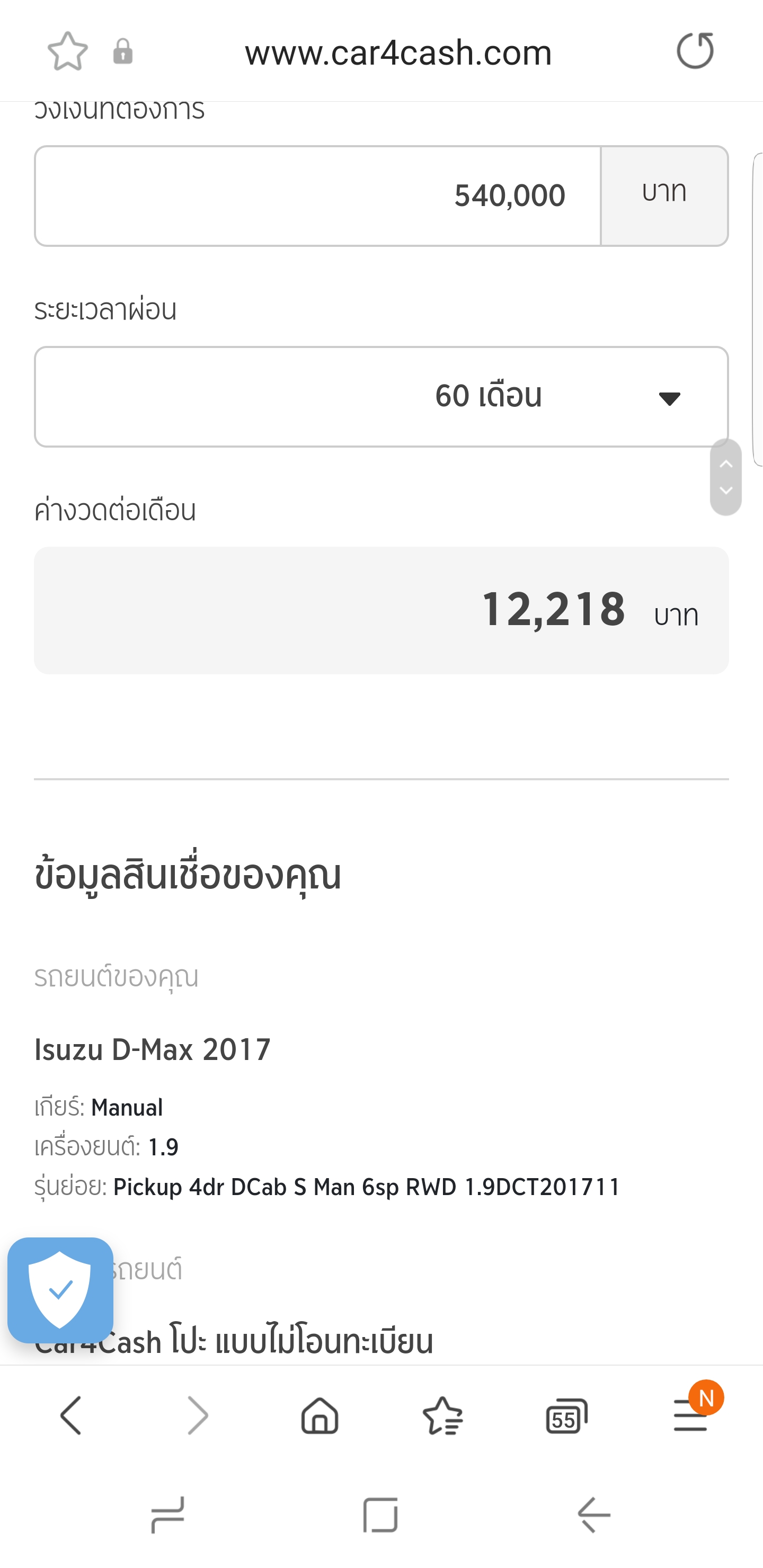View the 55 open tabs

coord(566,1415)
